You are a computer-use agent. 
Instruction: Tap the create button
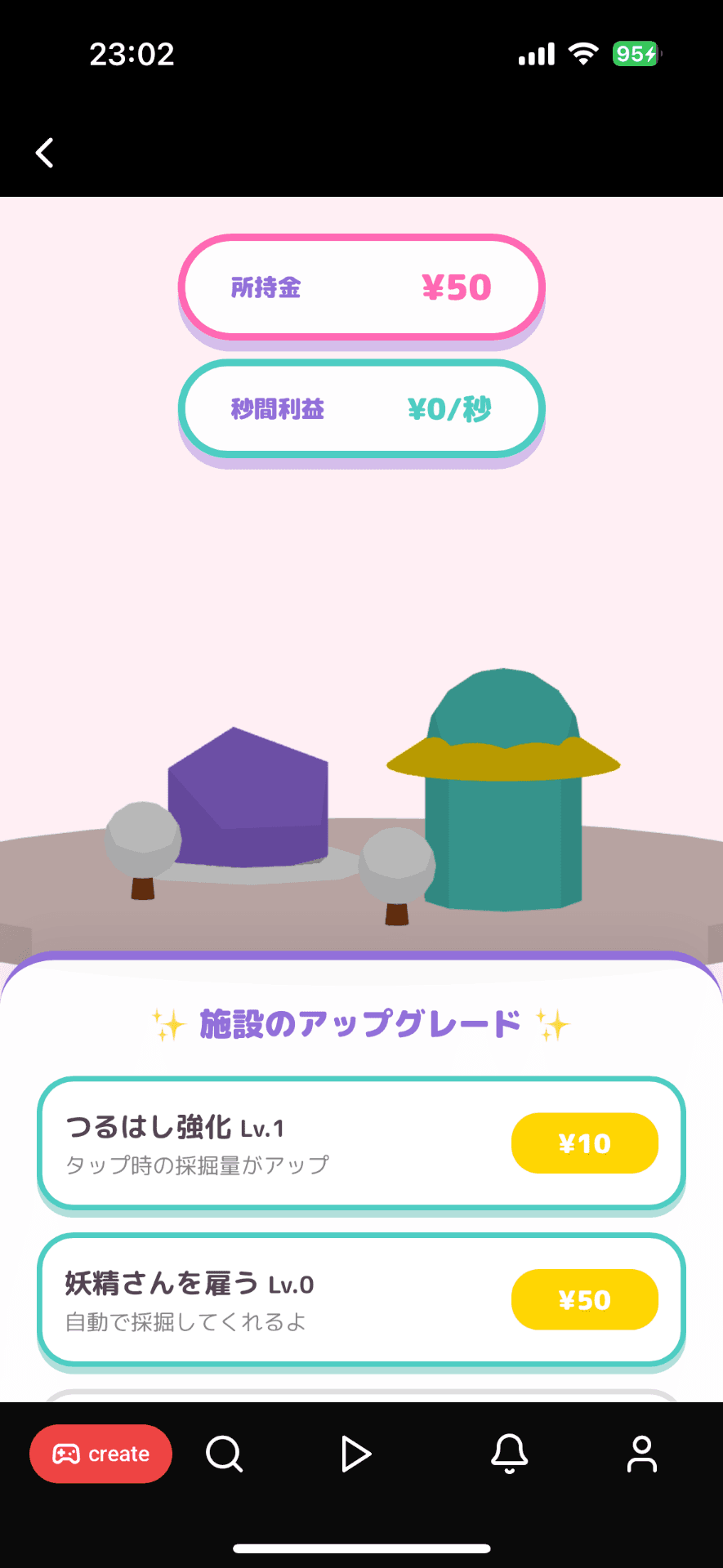tap(100, 1454)
